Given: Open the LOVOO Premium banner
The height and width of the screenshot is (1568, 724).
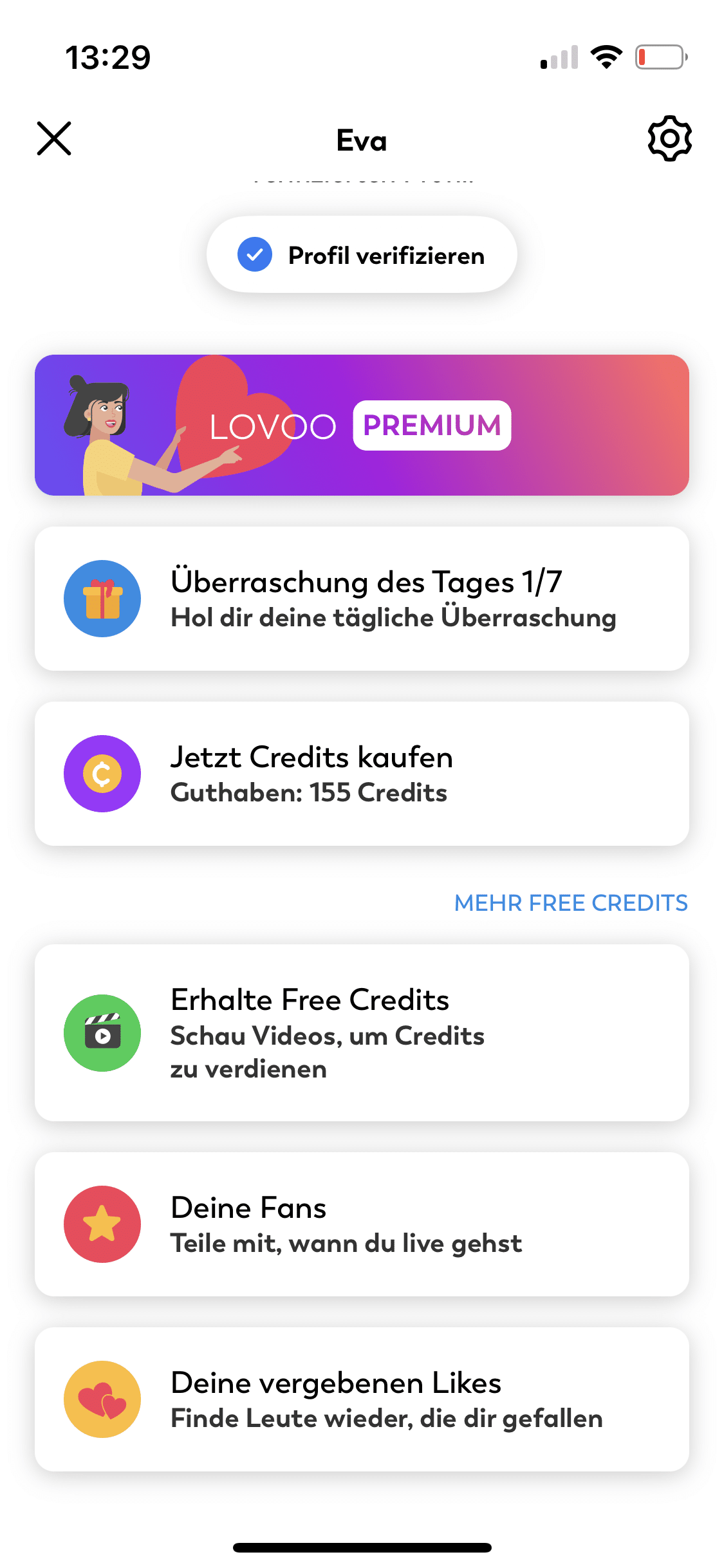Looking at the screenshot, I should (362, 425).
